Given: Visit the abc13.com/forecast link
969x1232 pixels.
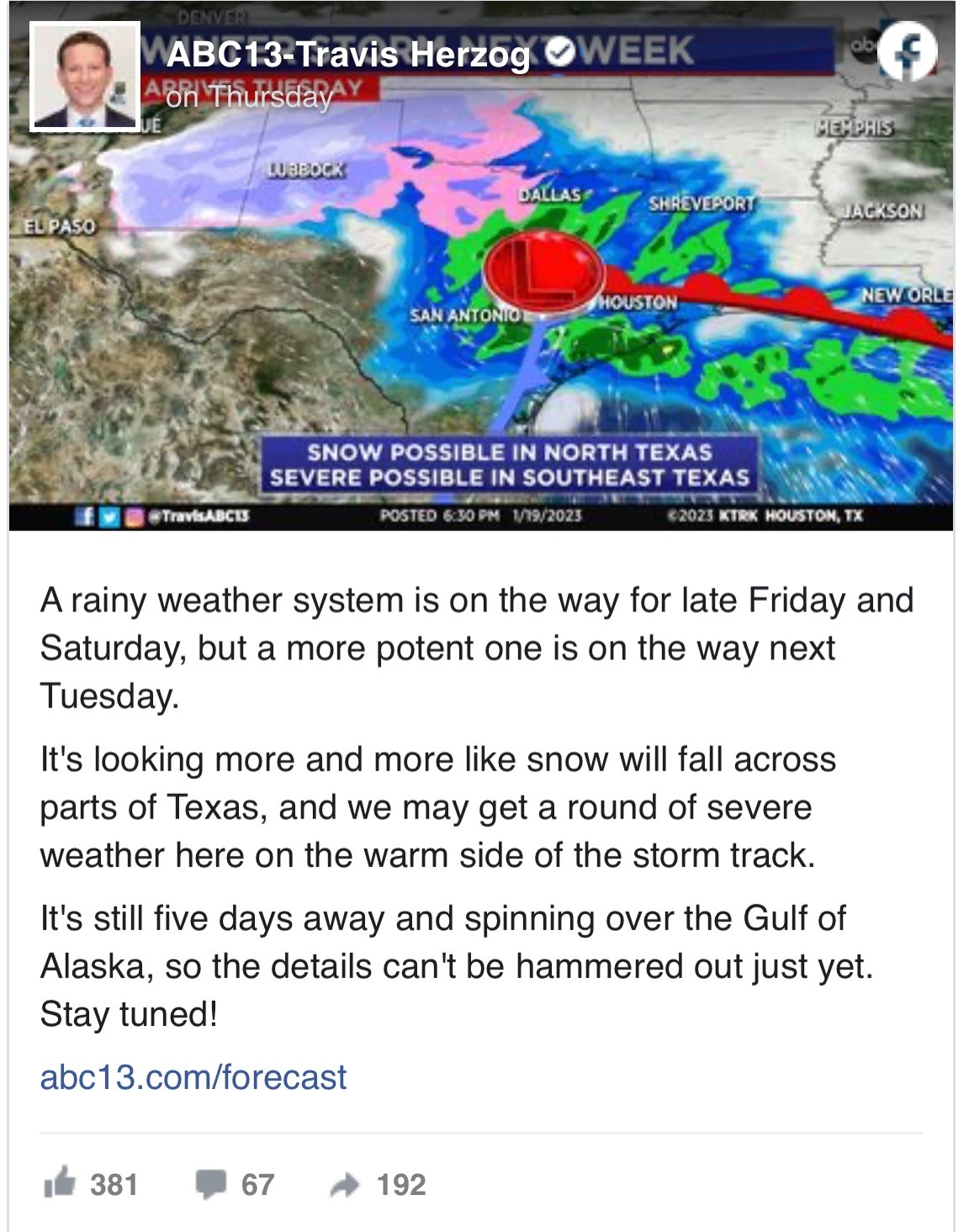Looking at the screenshot, I should click(193, 1077).
